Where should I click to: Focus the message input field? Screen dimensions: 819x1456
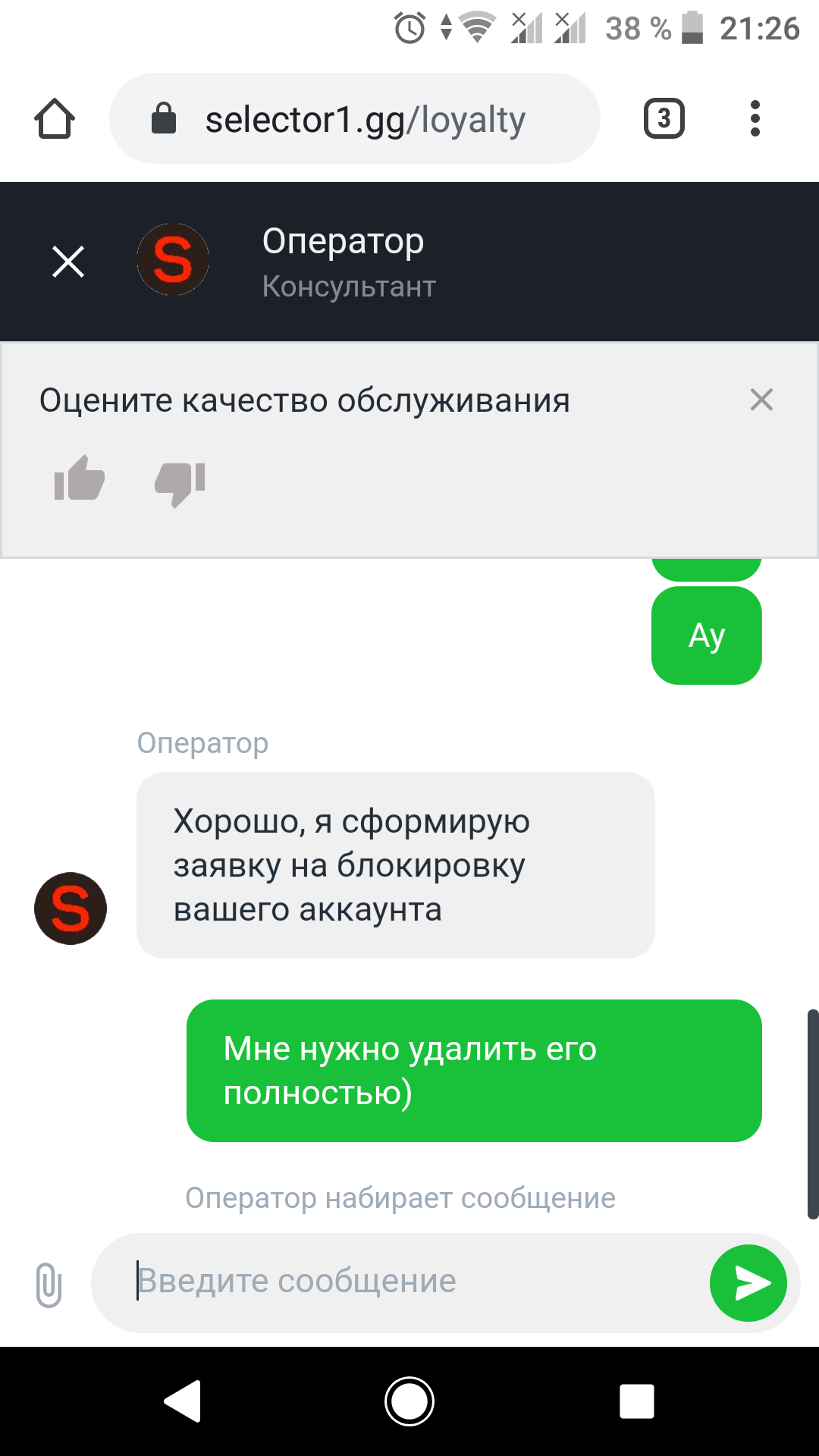pos(409,1282)
